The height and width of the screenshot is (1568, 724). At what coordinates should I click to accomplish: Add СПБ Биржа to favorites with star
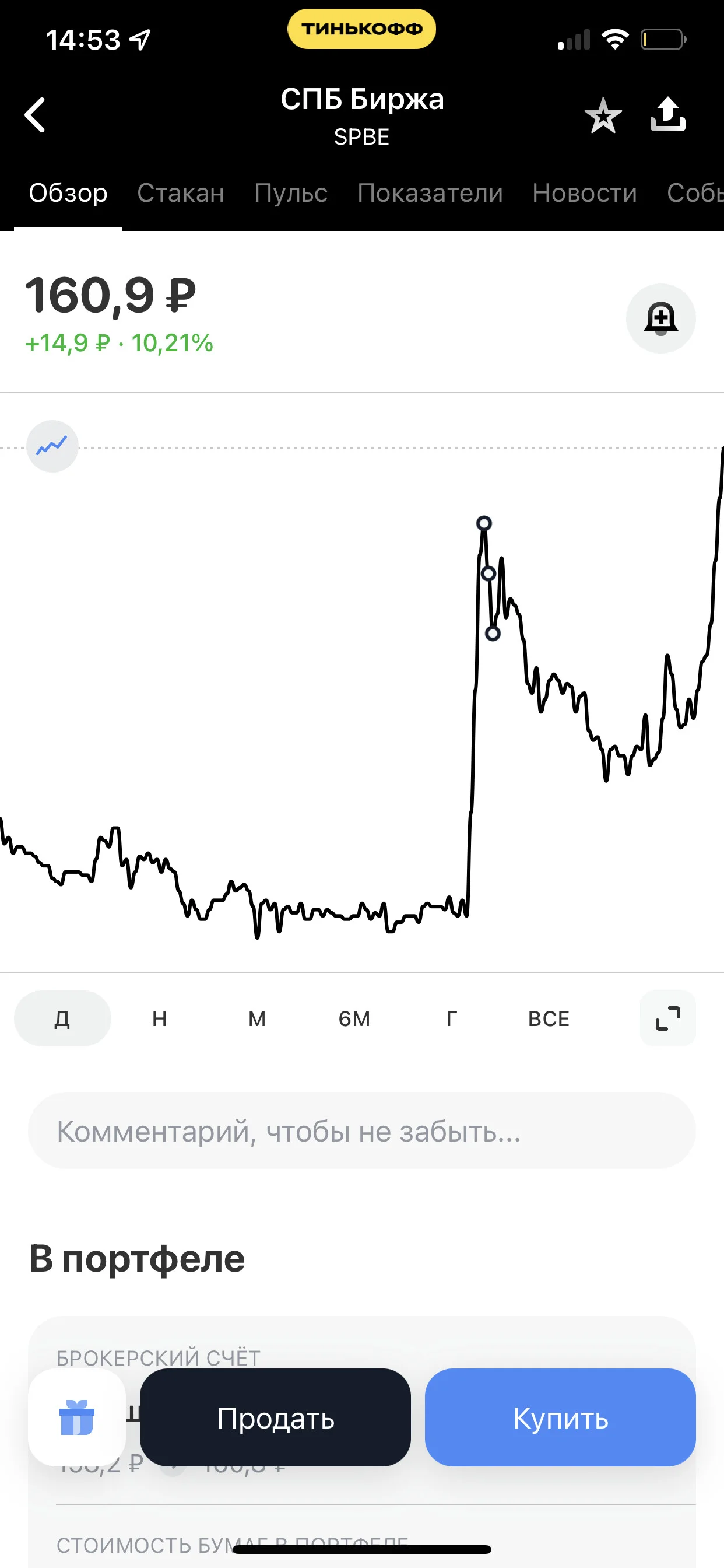603,115
